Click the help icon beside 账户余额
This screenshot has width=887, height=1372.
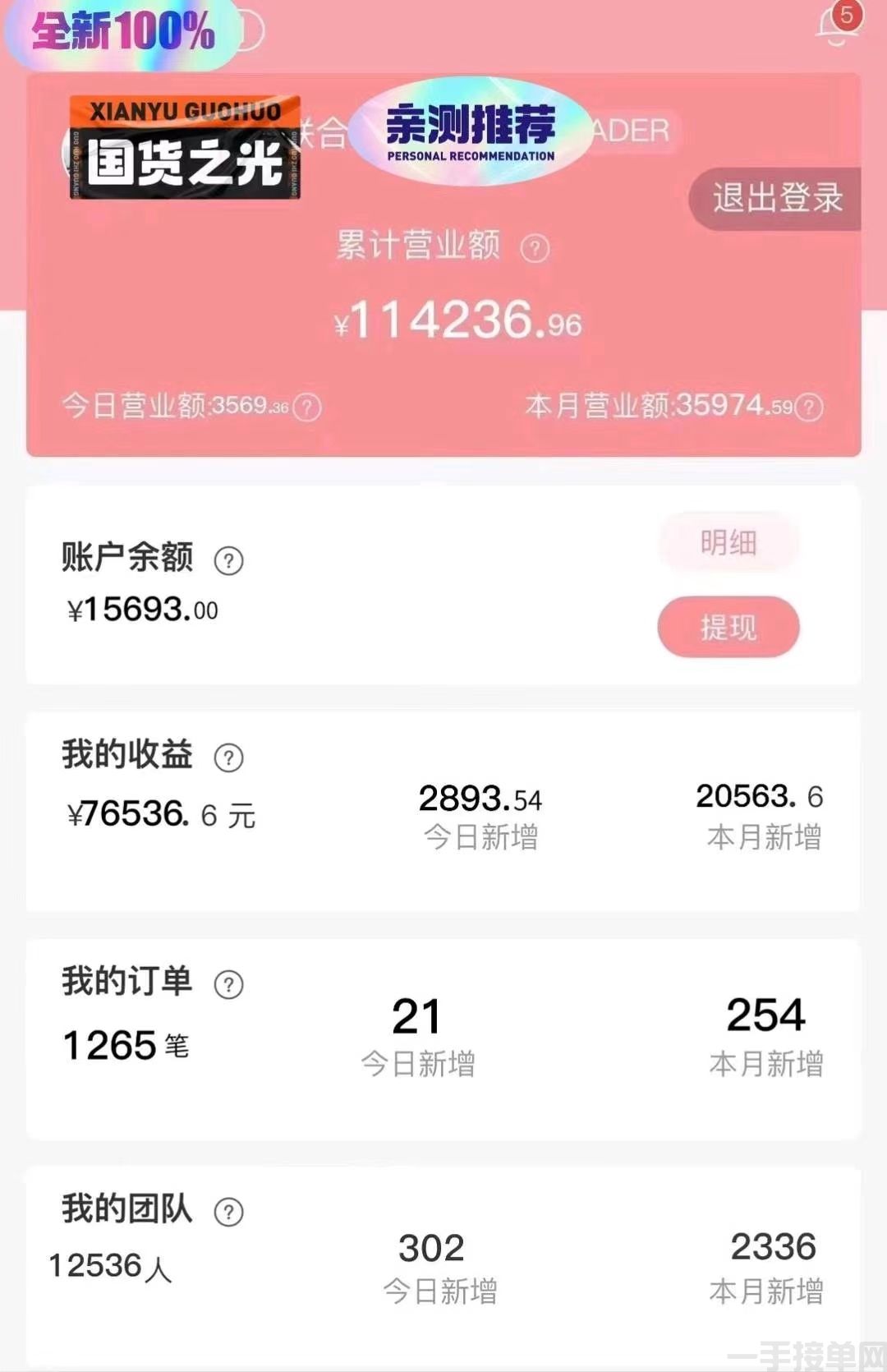click(x=229, y=559)
